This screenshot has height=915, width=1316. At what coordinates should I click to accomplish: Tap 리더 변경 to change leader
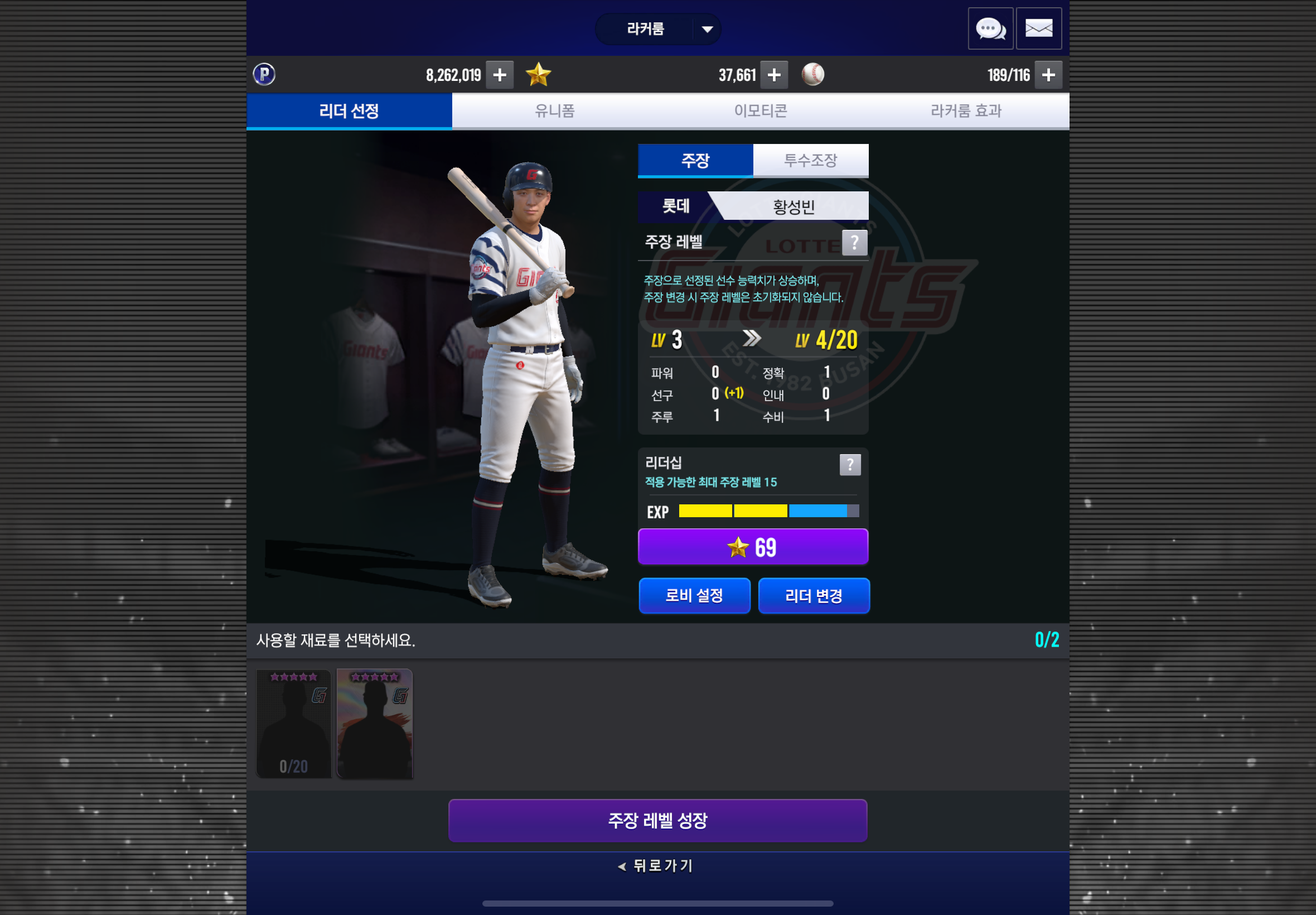coord(814,596)
